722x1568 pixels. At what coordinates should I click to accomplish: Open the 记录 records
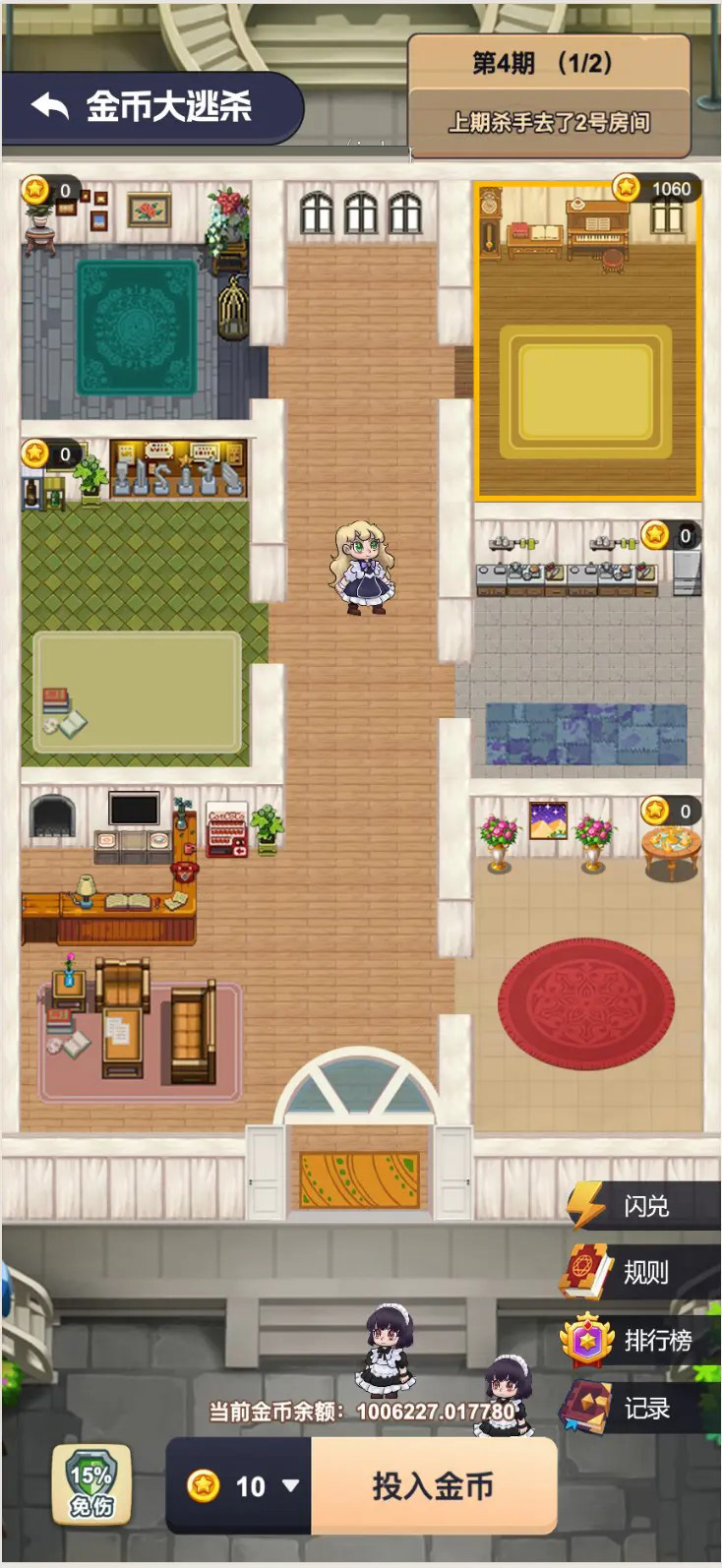click(x=644, y=1408)
